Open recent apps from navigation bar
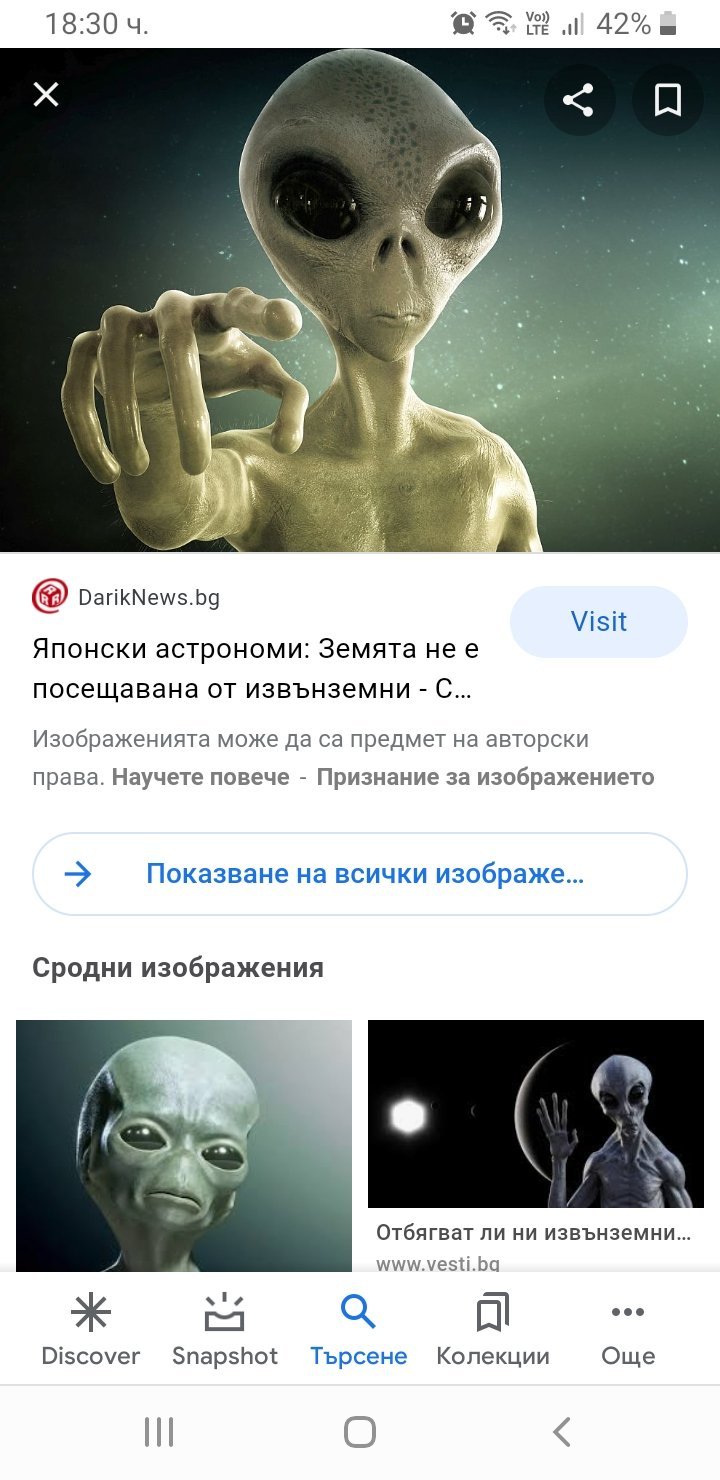This screenshot has width=720, height=1480. (x=159, y=1432)
